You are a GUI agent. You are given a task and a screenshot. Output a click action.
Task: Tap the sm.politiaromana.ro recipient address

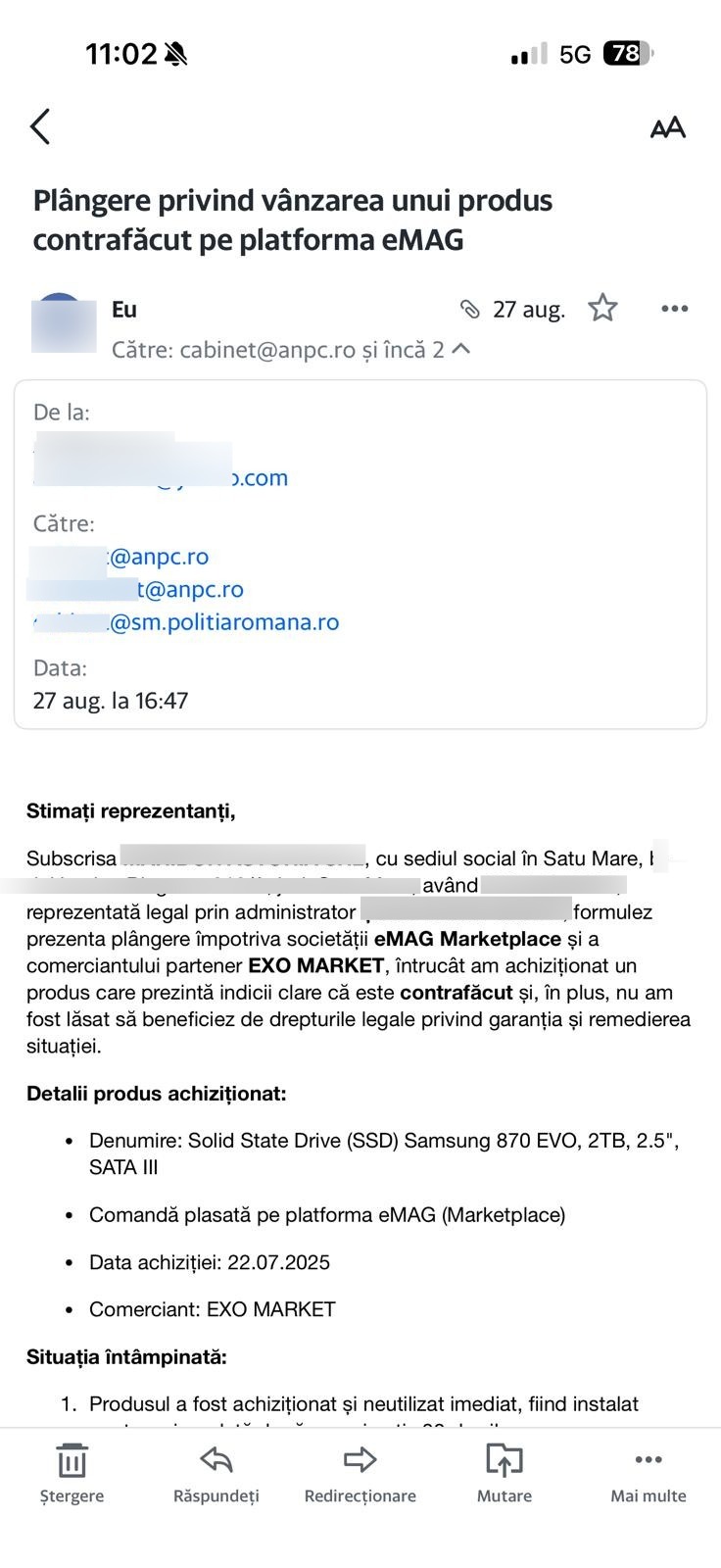click(186, 622)
